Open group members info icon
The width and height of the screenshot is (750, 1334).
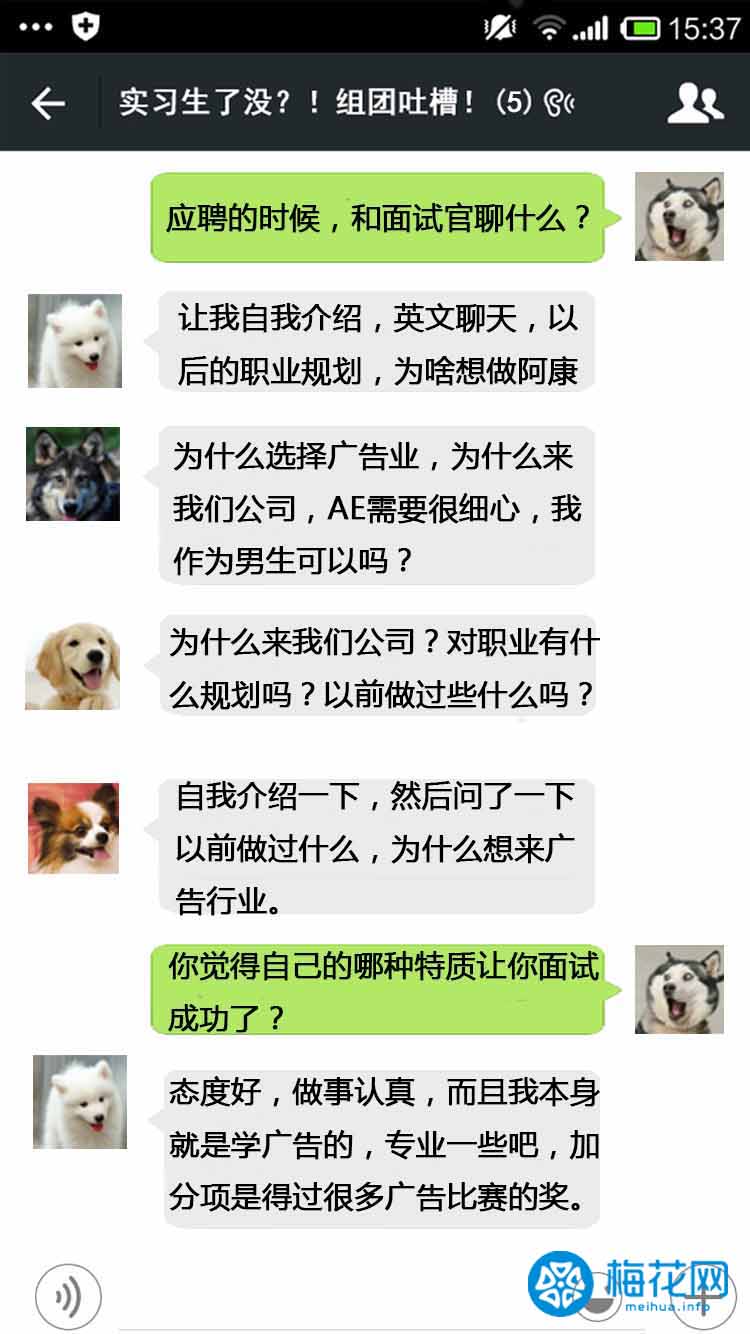click(695, 103)
